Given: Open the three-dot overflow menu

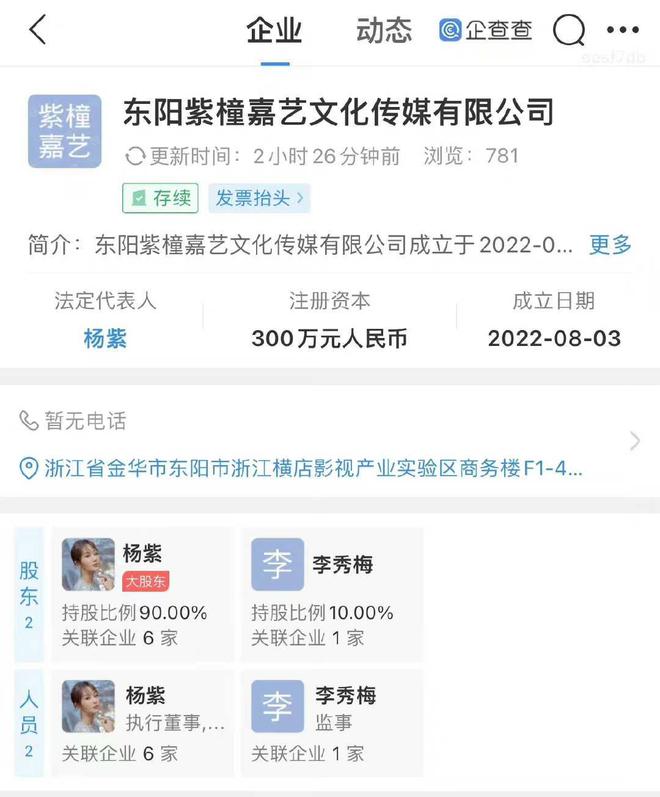Looking at the screenshot, I should [622, 31].
